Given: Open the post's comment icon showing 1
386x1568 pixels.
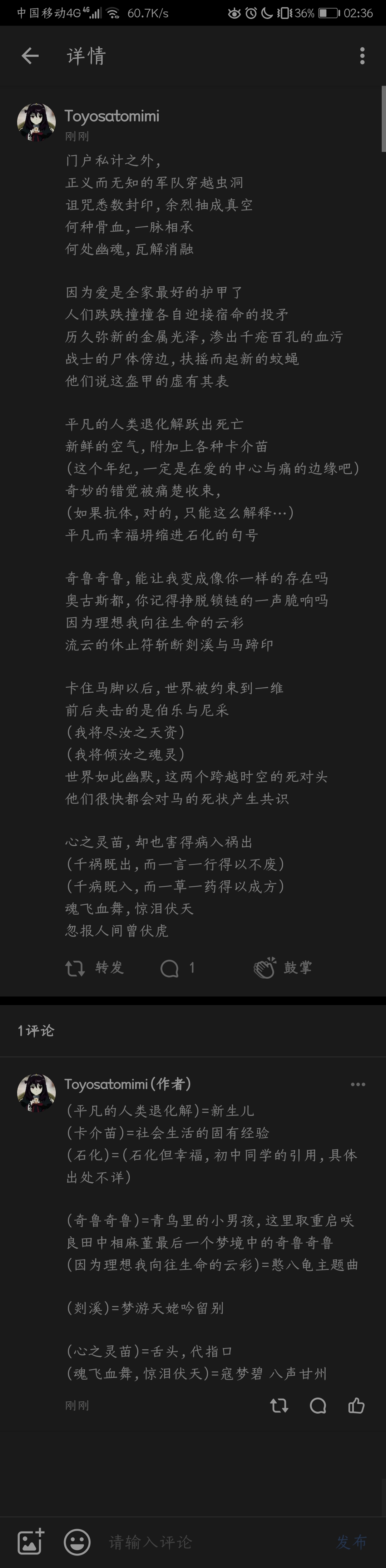Looking at the screenshot, I should pos(177,967).
